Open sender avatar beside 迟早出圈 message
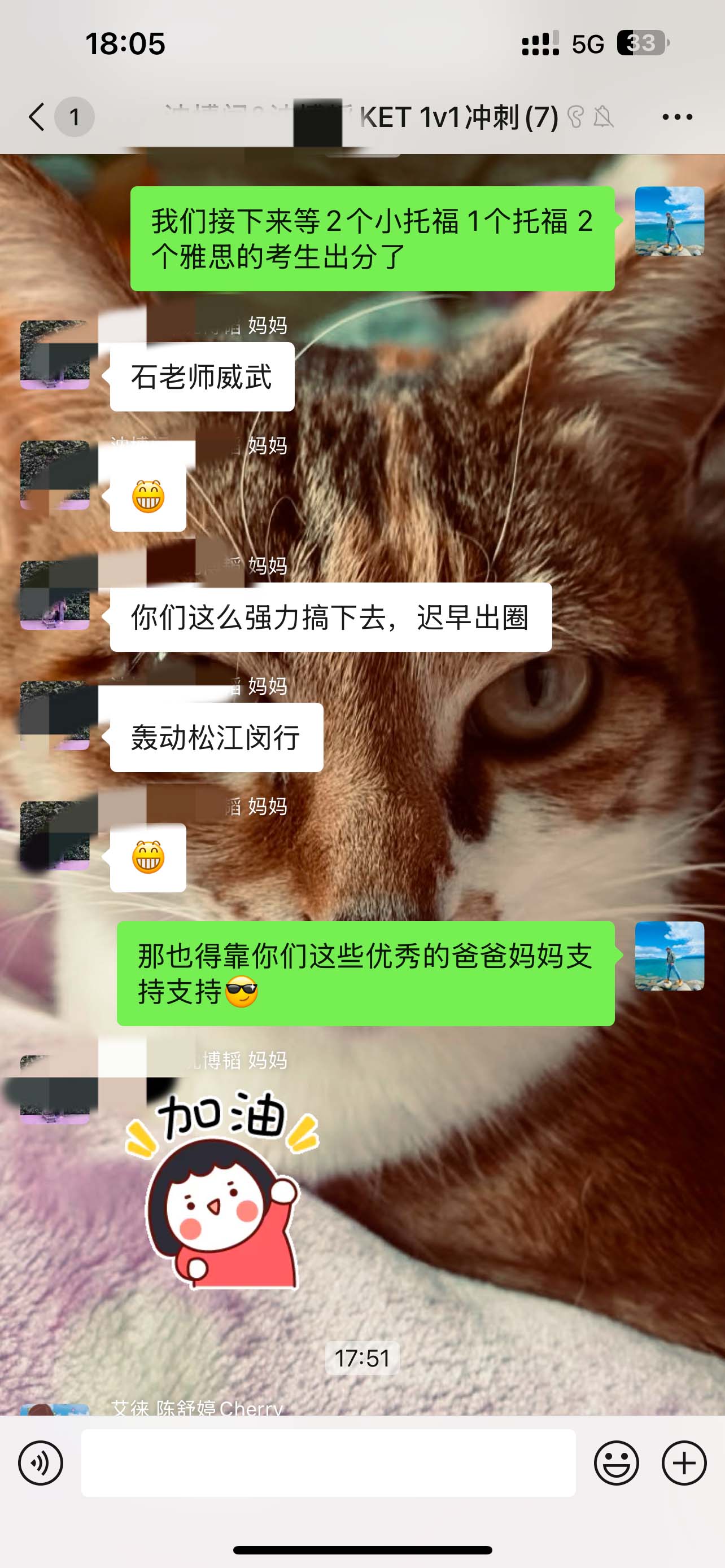725x1568 pixels. [x=55, y=595]
